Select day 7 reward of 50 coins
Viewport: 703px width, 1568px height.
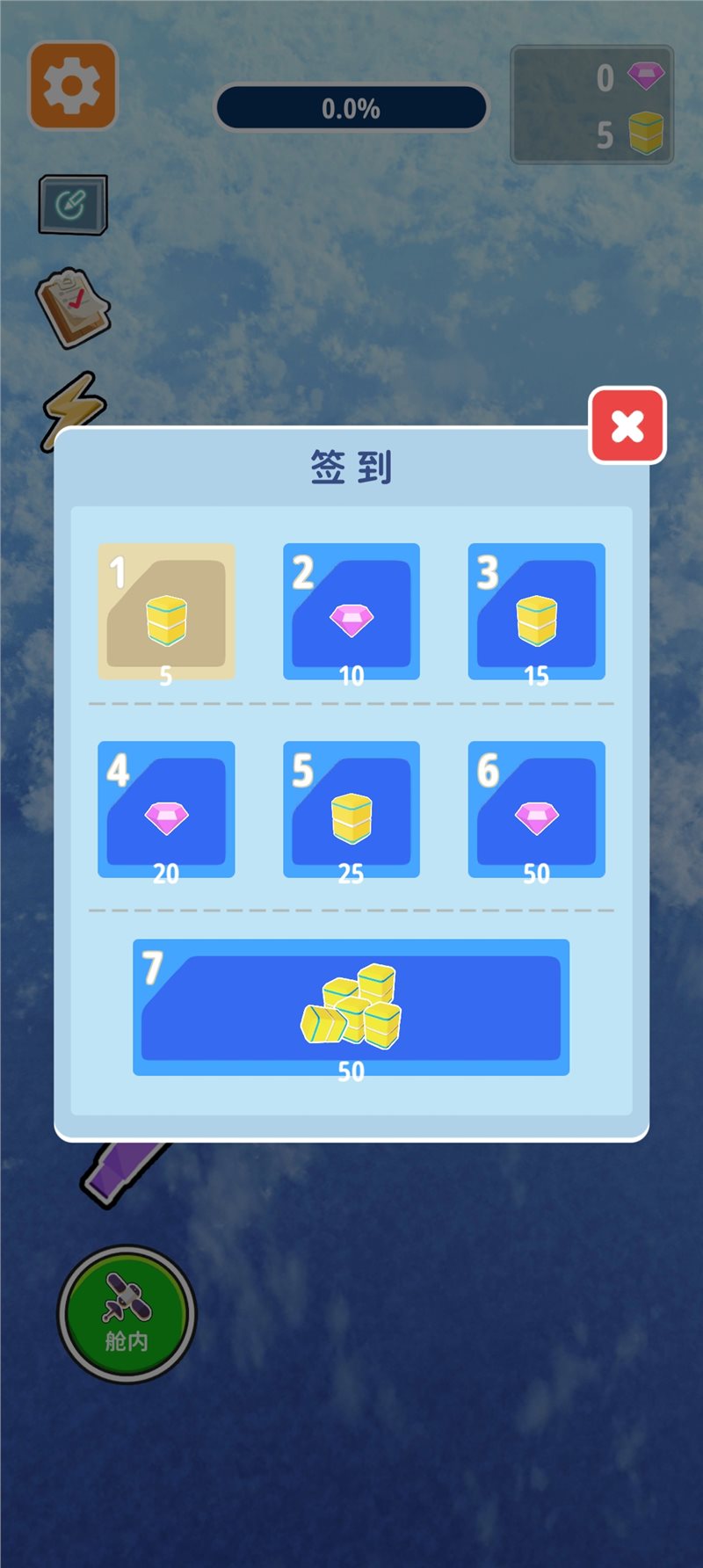click(351, 1007)
